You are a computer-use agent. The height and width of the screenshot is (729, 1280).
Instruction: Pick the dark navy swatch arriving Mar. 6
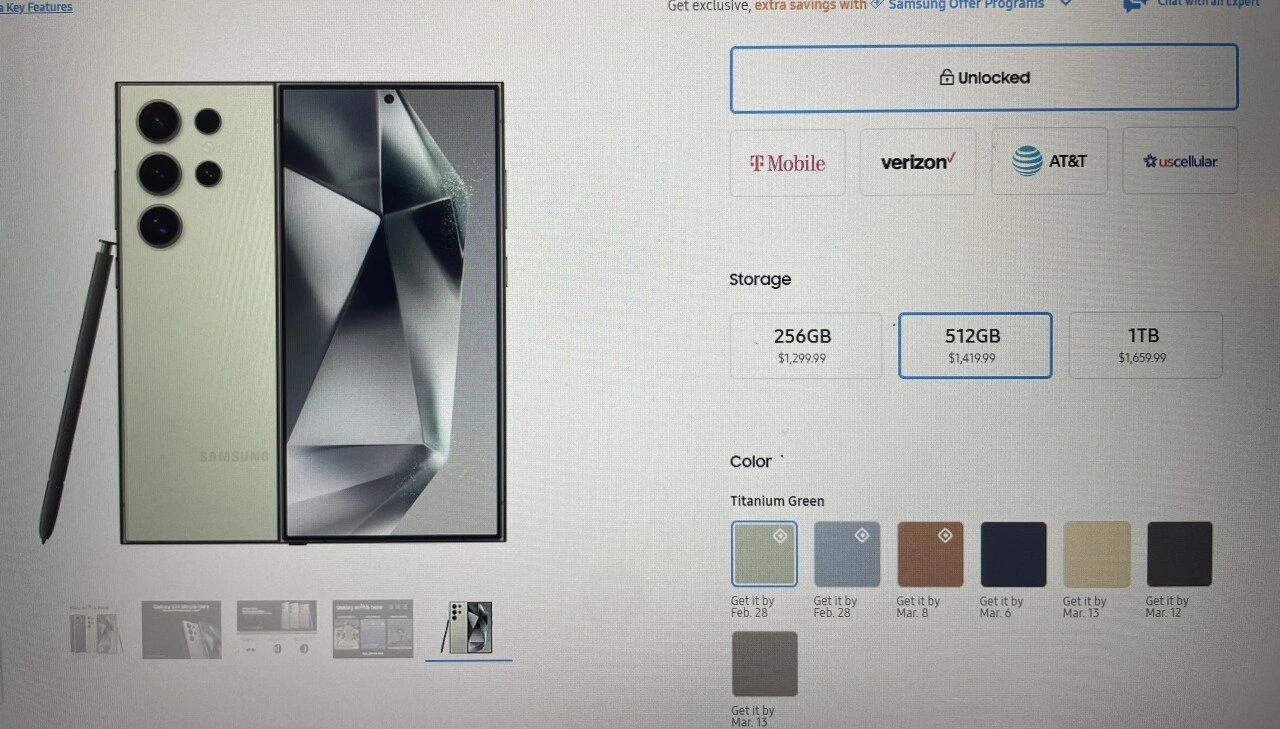(x=1013, y=553)
